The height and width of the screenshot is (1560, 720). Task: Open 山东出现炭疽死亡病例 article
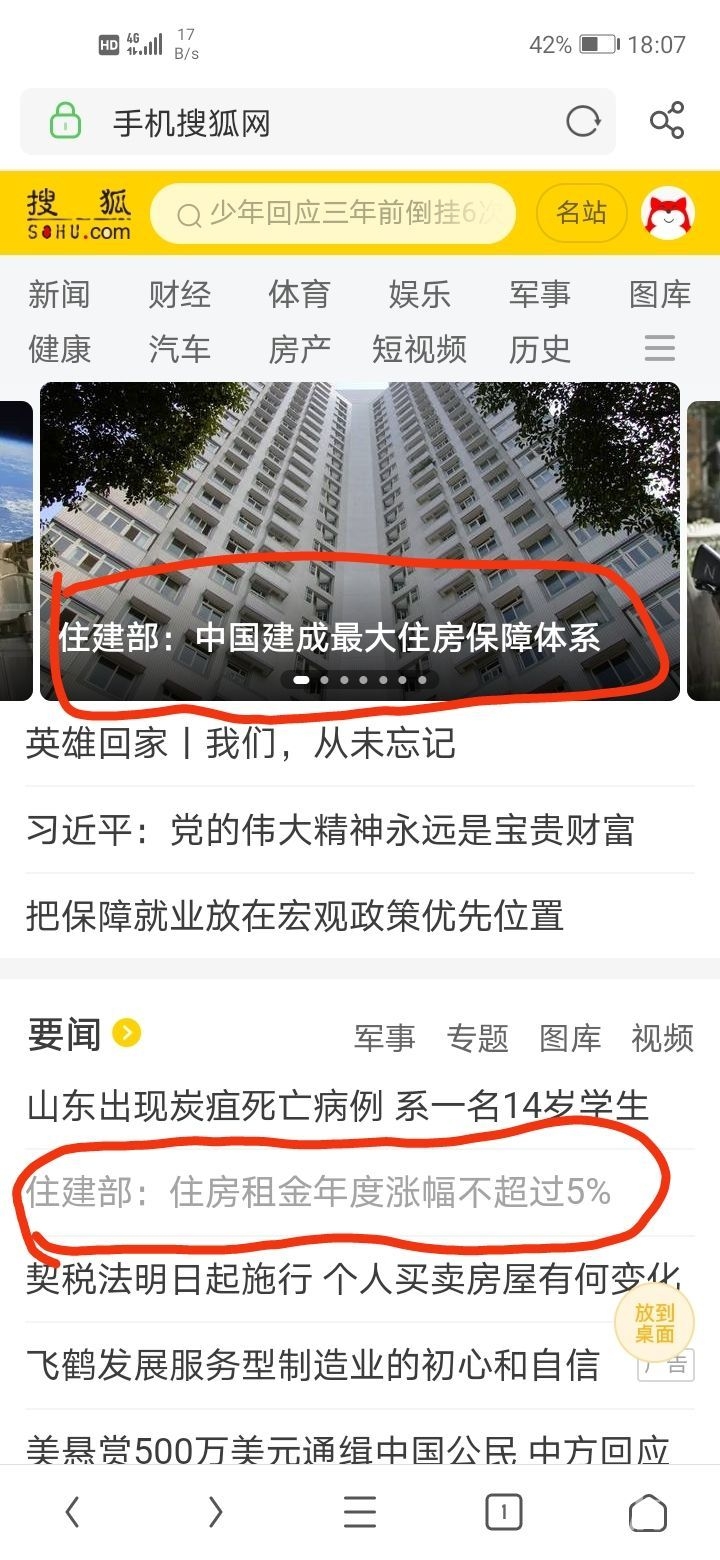tap(338, 1105)
